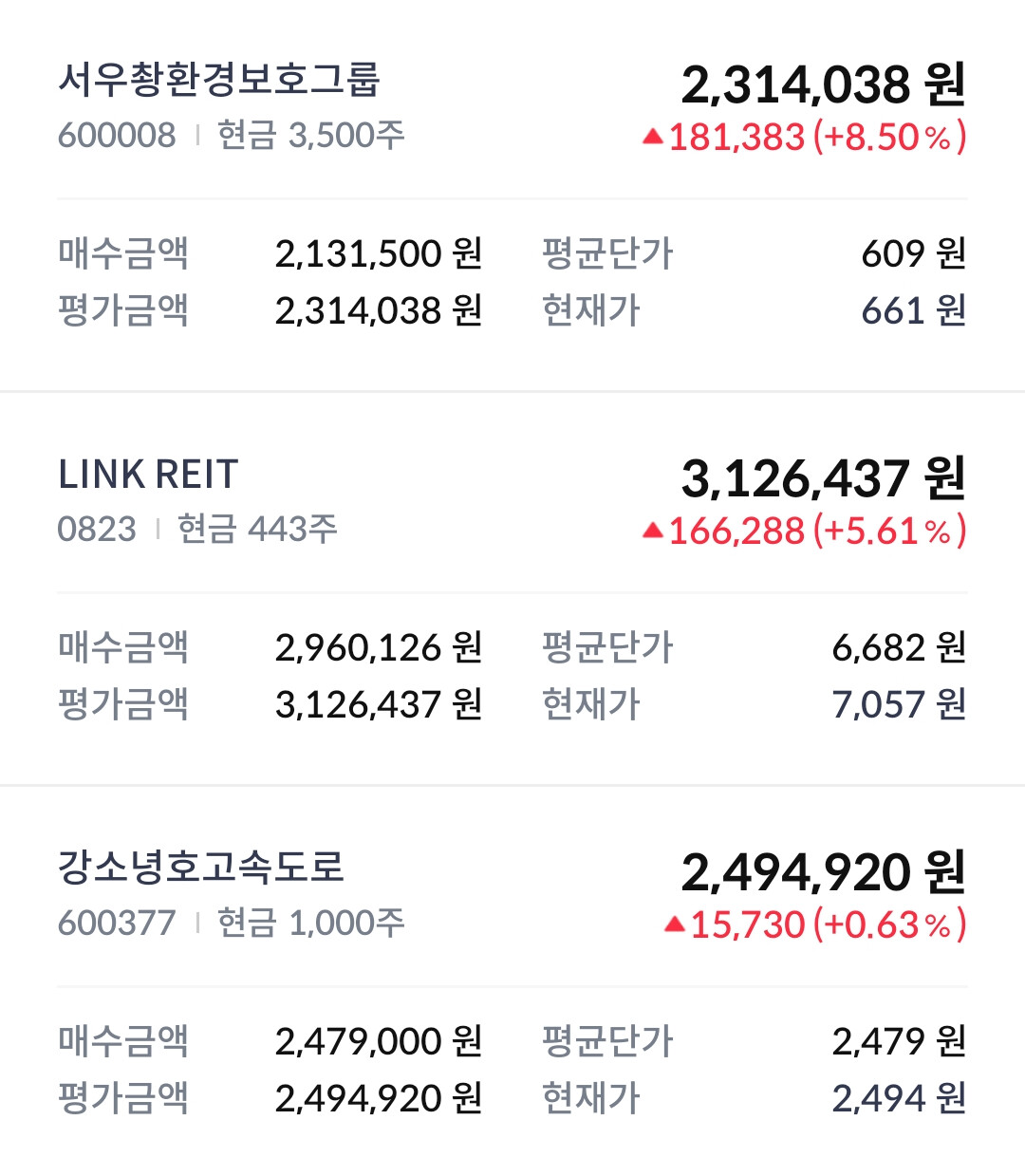Image resolution: width=1025 pixels, height=1176 pixels.
Task: Select the 강소녕호고속도로 holding row
Action: (x=201, y=868)
